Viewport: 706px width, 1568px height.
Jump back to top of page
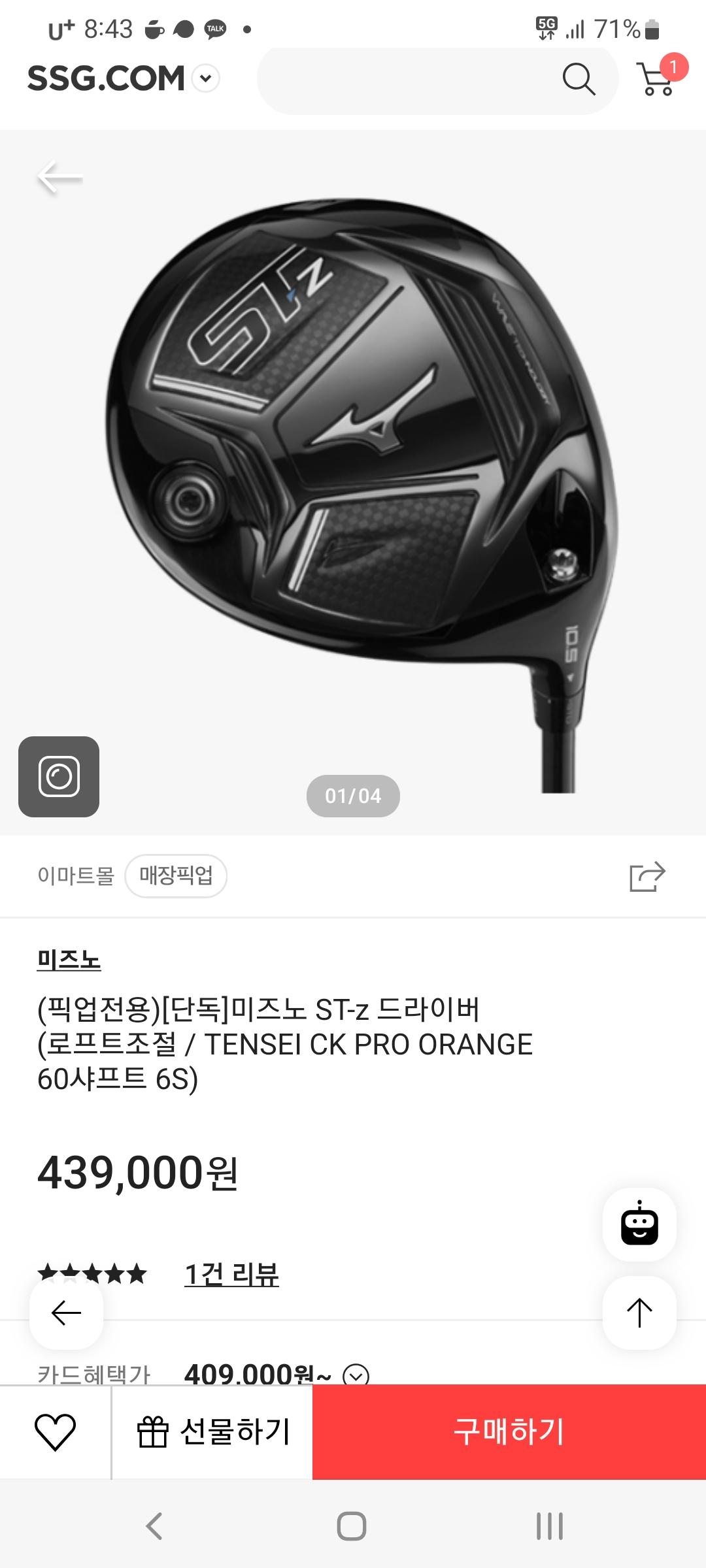tap(639, 1313)
